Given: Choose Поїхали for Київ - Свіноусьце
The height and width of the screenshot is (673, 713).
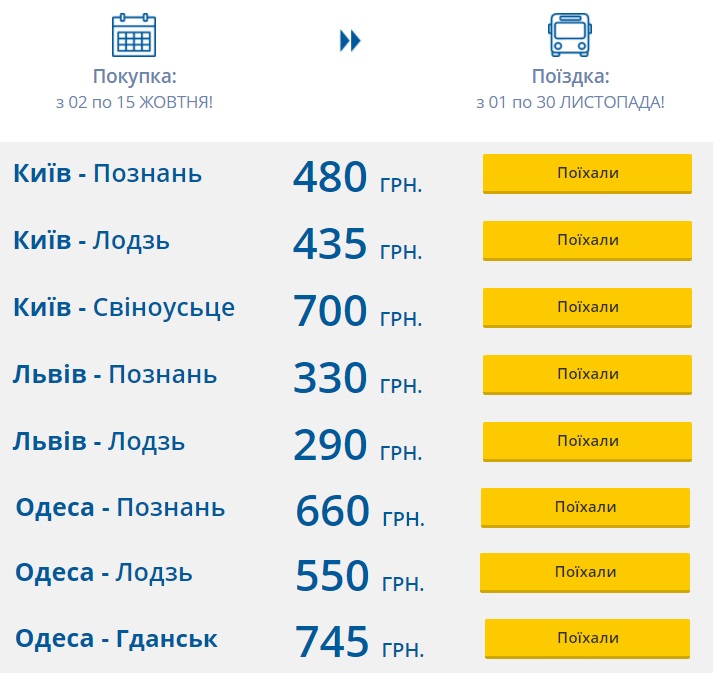Looking at the screenshot, I should [x=587, y=307].
